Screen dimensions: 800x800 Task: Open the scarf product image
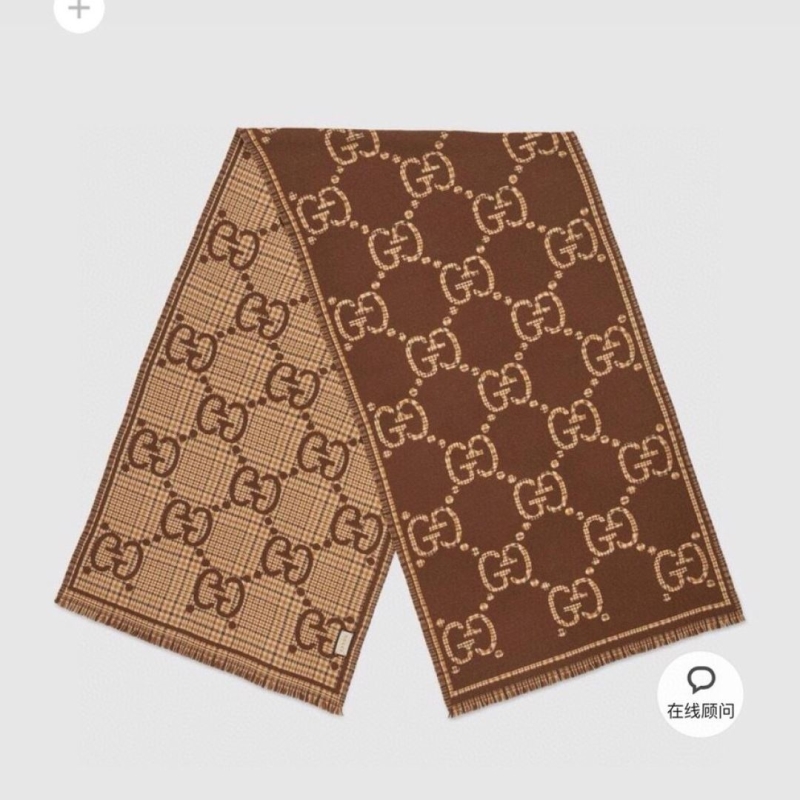[x=400, y=400]
